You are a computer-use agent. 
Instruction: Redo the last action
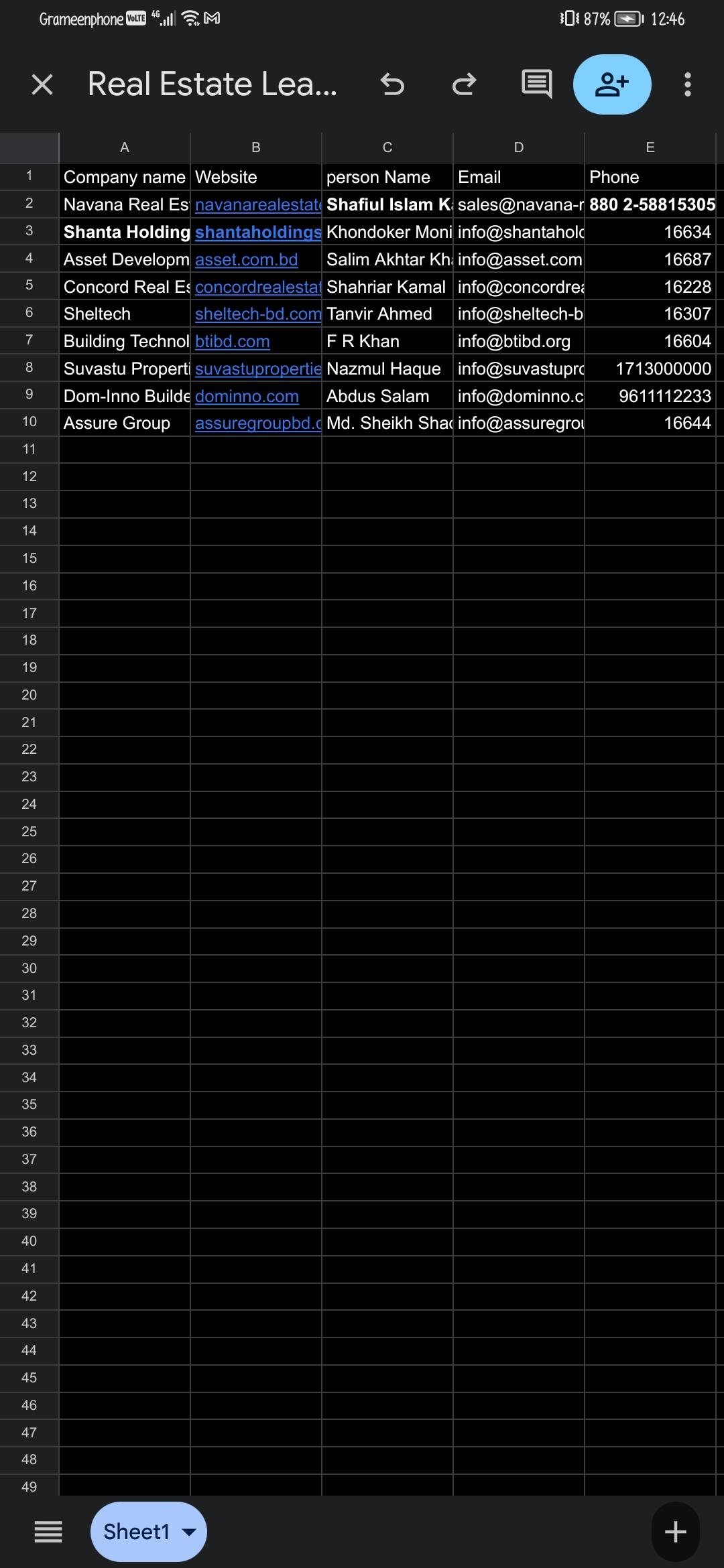coord(464,84)
